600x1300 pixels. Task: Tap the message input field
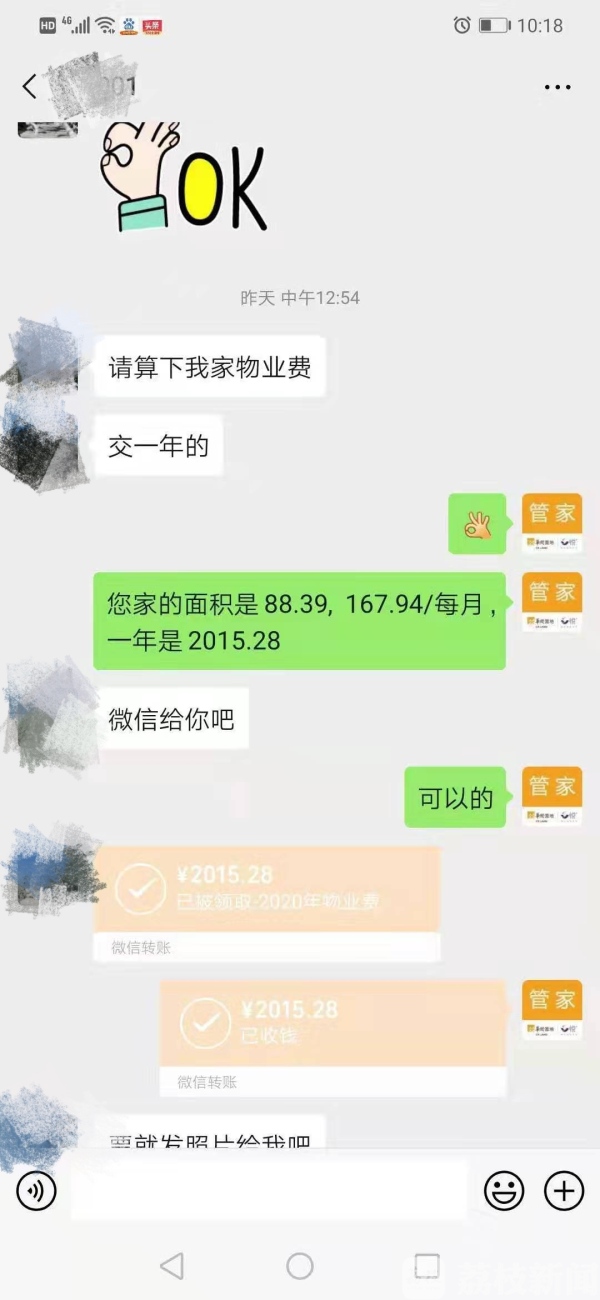268,1190
